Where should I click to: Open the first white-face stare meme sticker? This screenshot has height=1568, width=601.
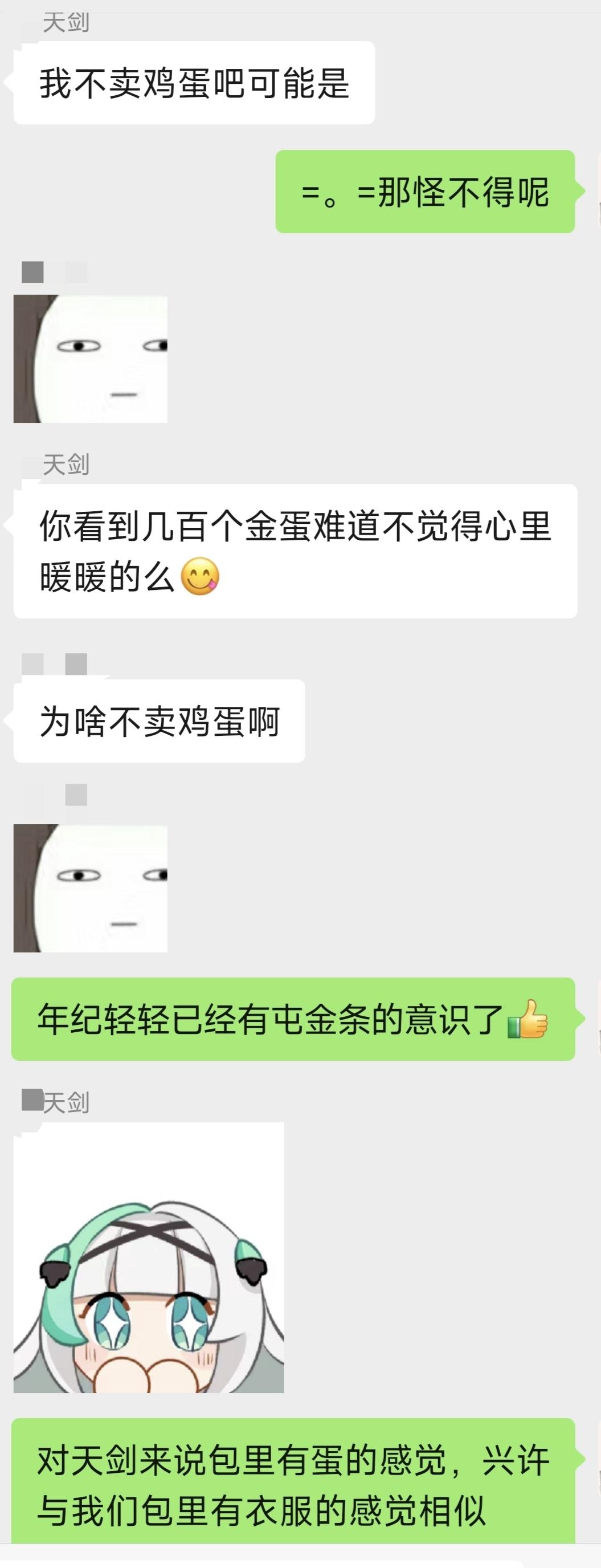(91, 359)
